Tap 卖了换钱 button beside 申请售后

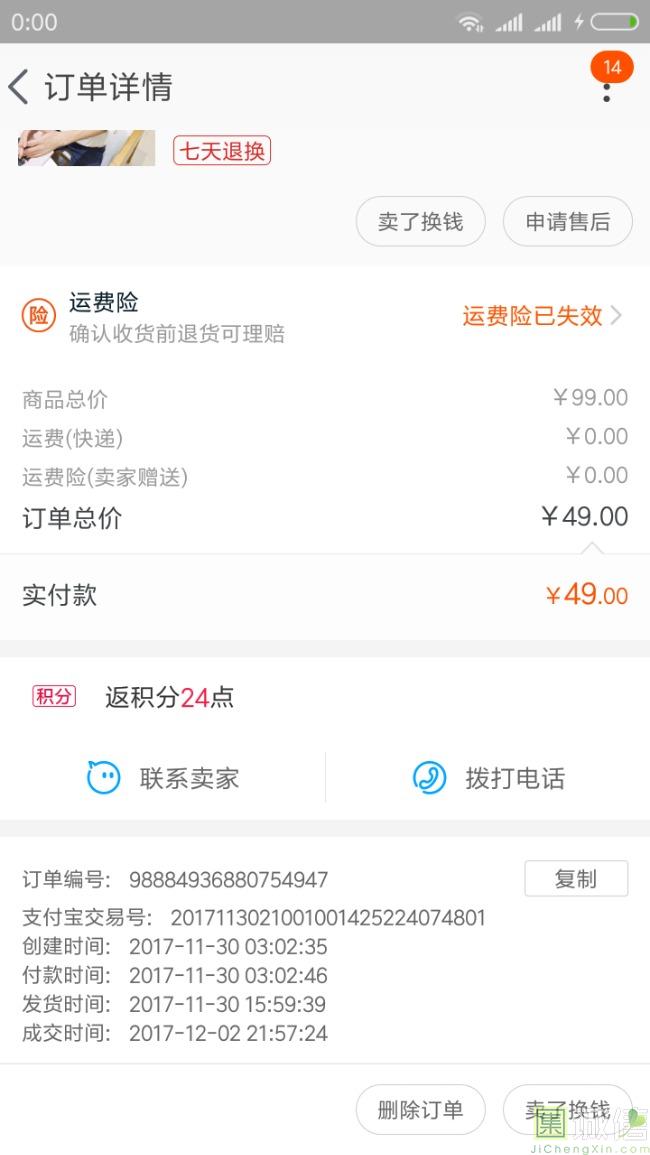click(420, 221)
